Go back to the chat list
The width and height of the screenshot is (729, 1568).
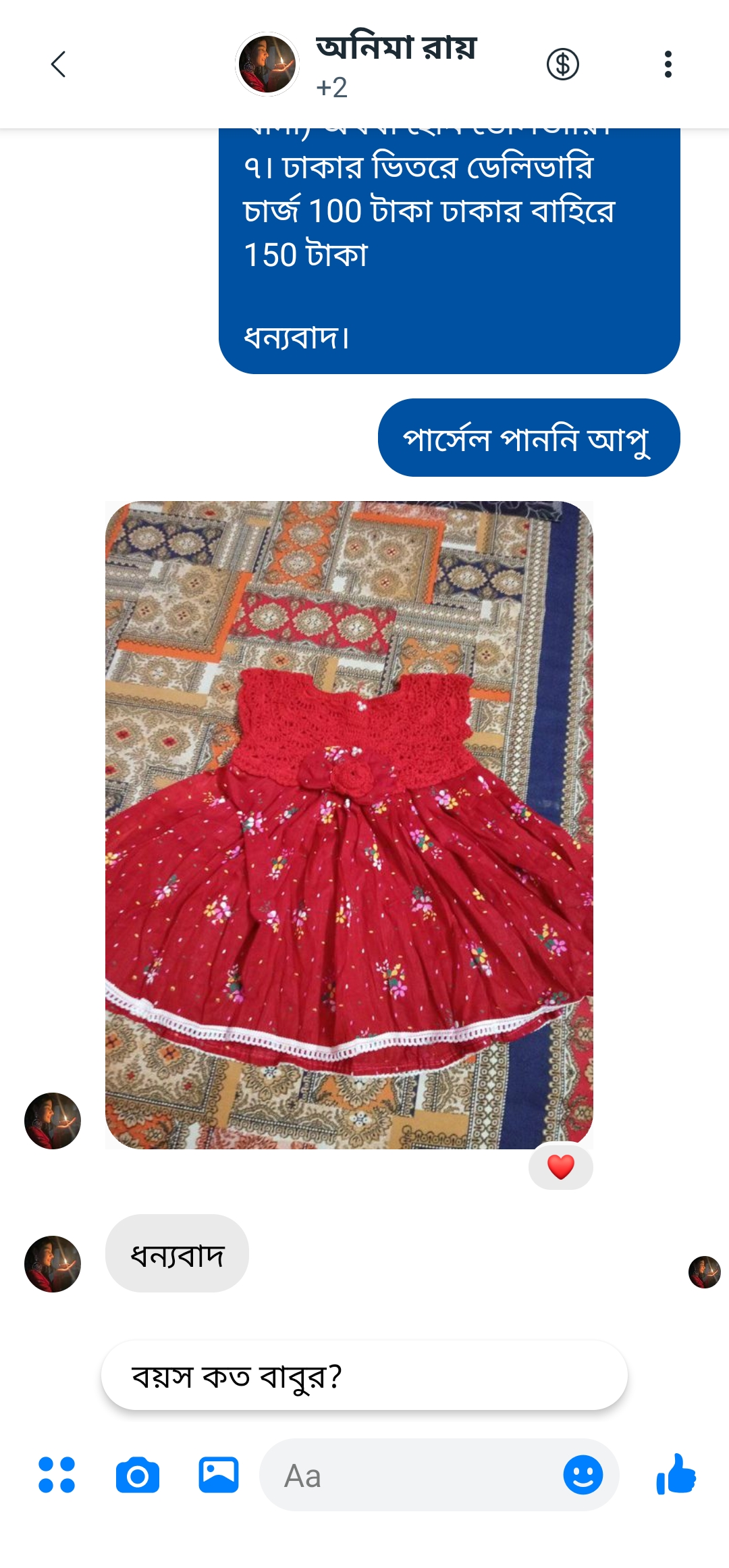point(59,65)
